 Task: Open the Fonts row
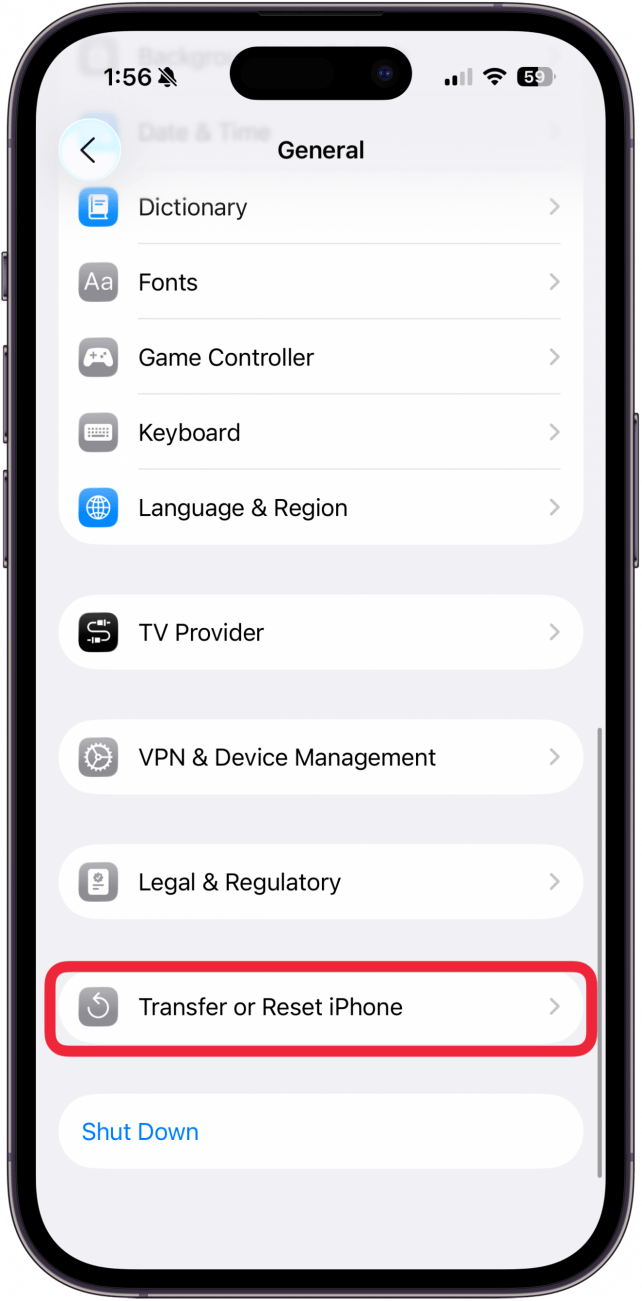point(320,283)
